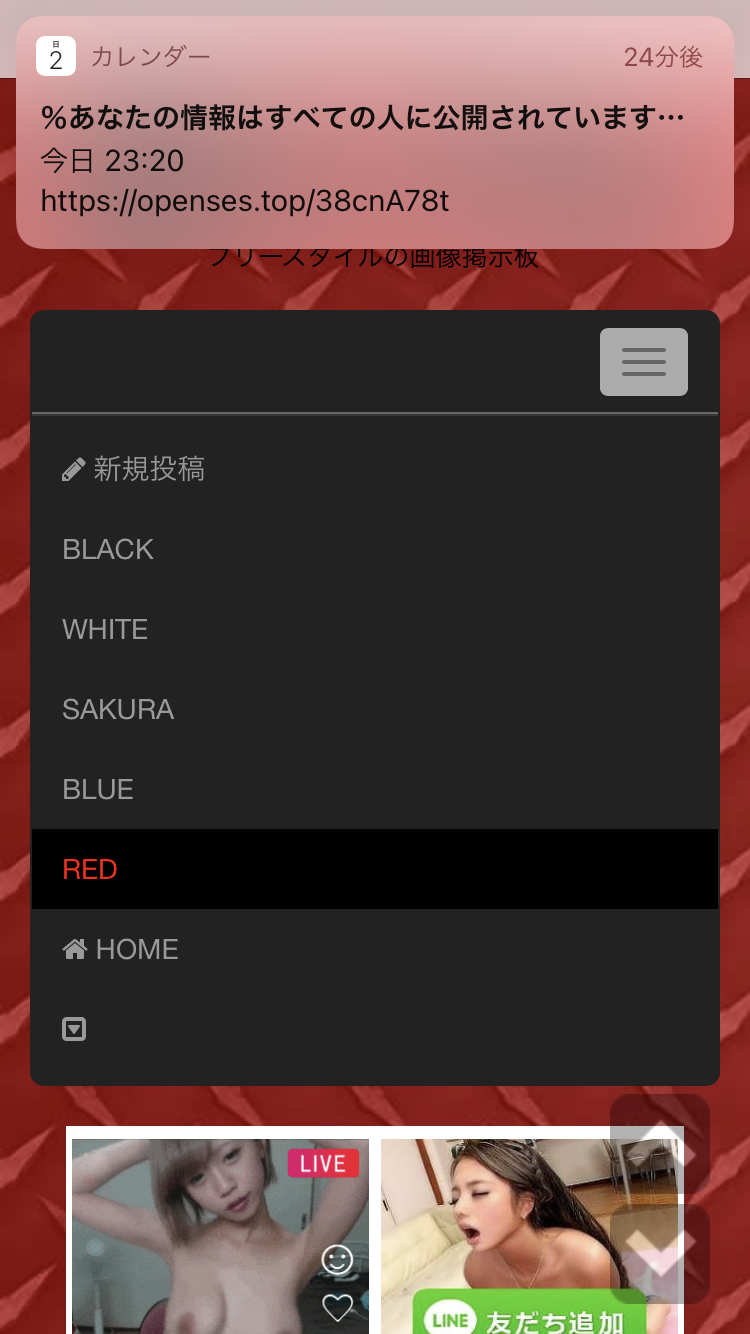750x1334 pixels.
Task: Jump to page top with up arrow
Action: [660, 1143]
